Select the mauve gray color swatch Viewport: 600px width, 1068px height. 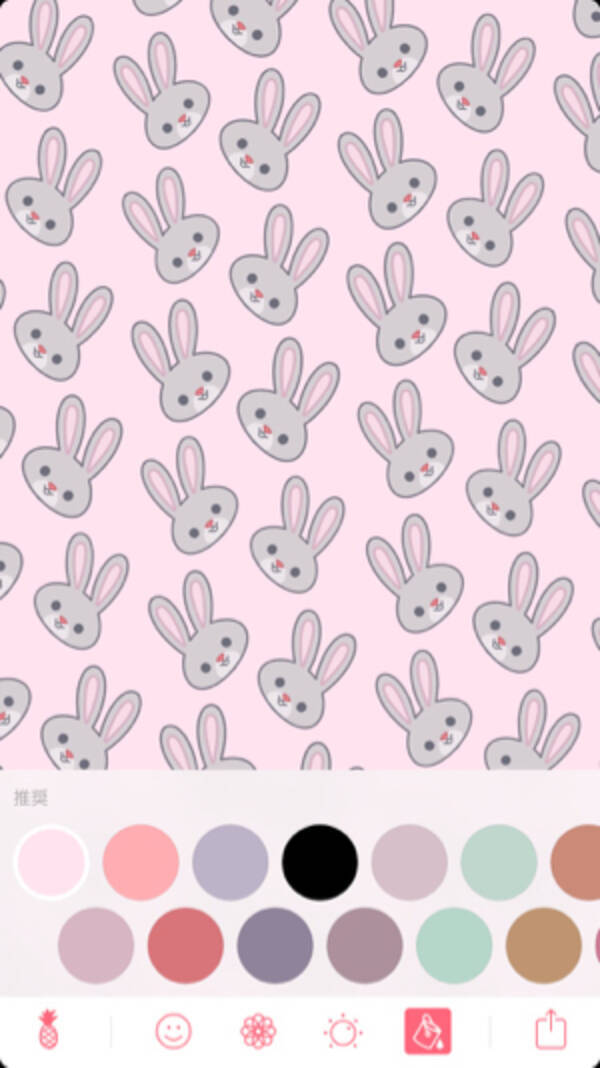(364, 945)
